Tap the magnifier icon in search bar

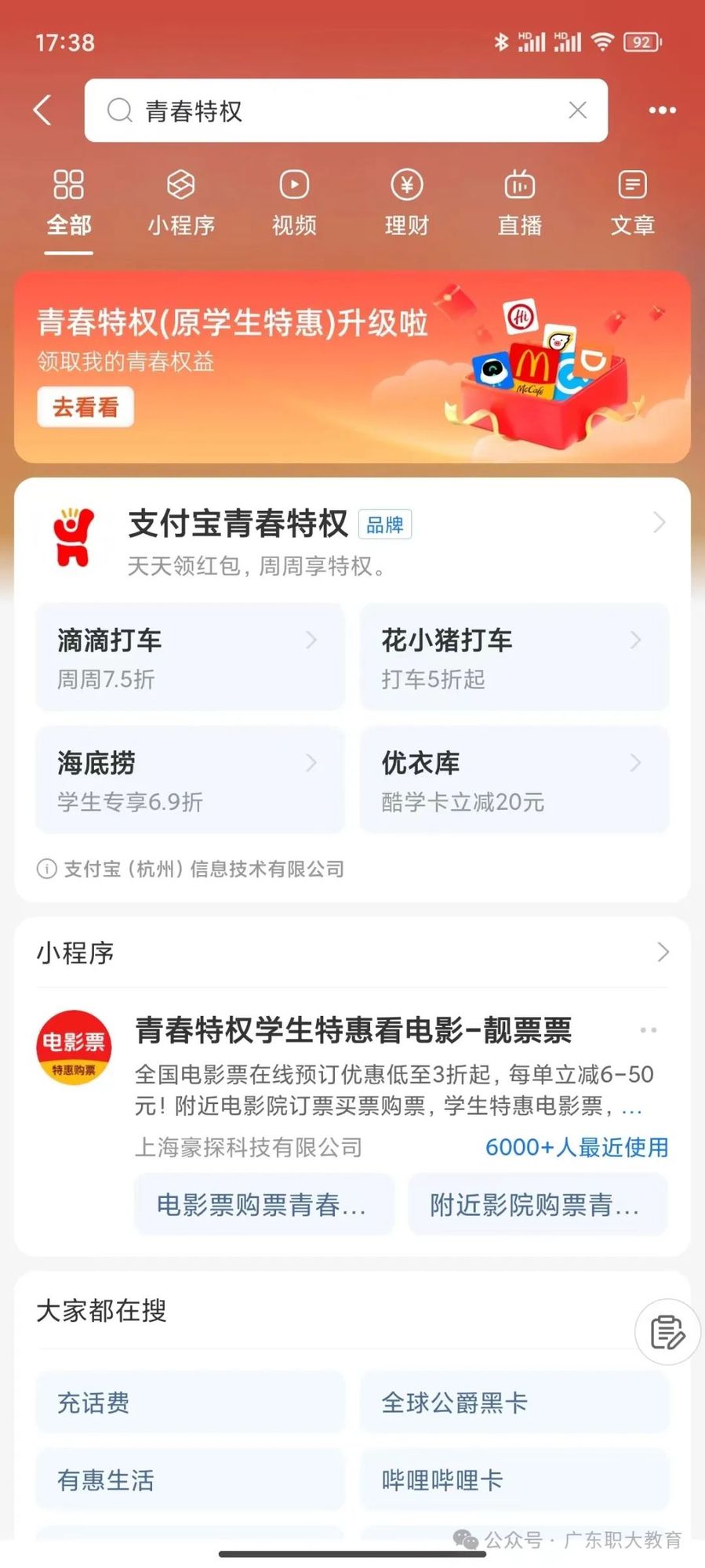pyautogui.click(x=119, y=111)
